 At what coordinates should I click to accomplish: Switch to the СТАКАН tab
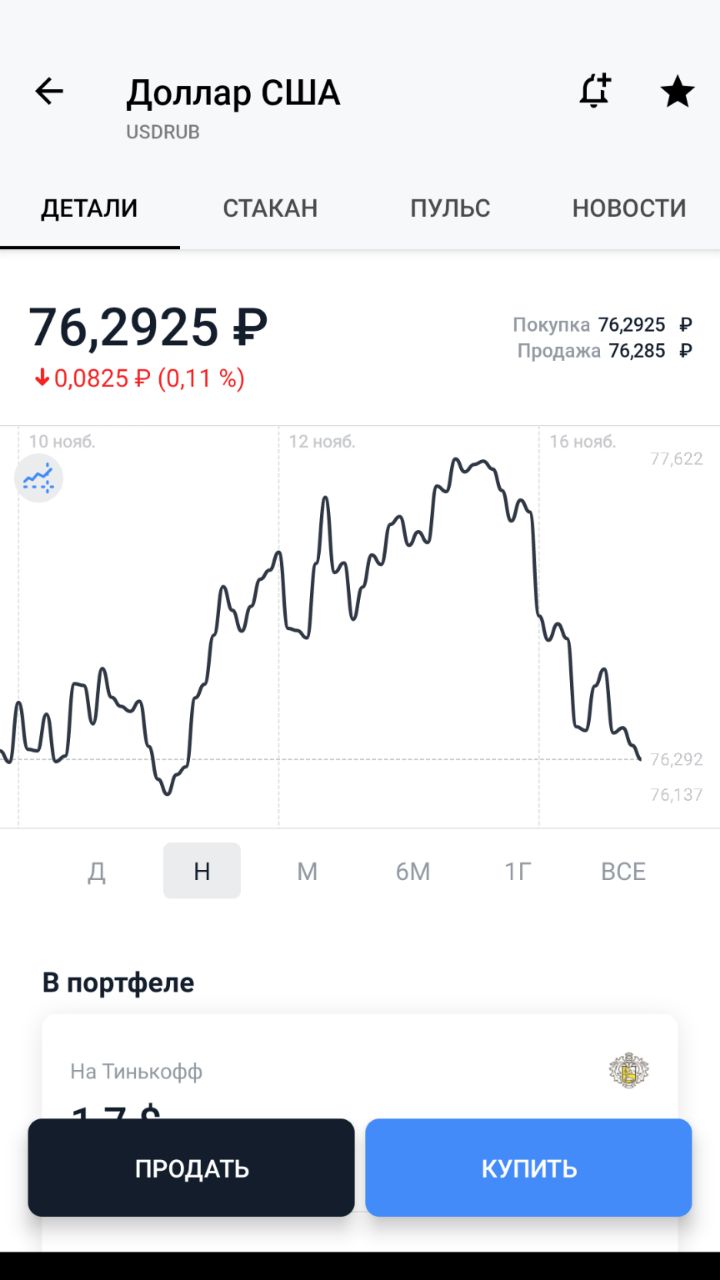(x=270, y=208)
